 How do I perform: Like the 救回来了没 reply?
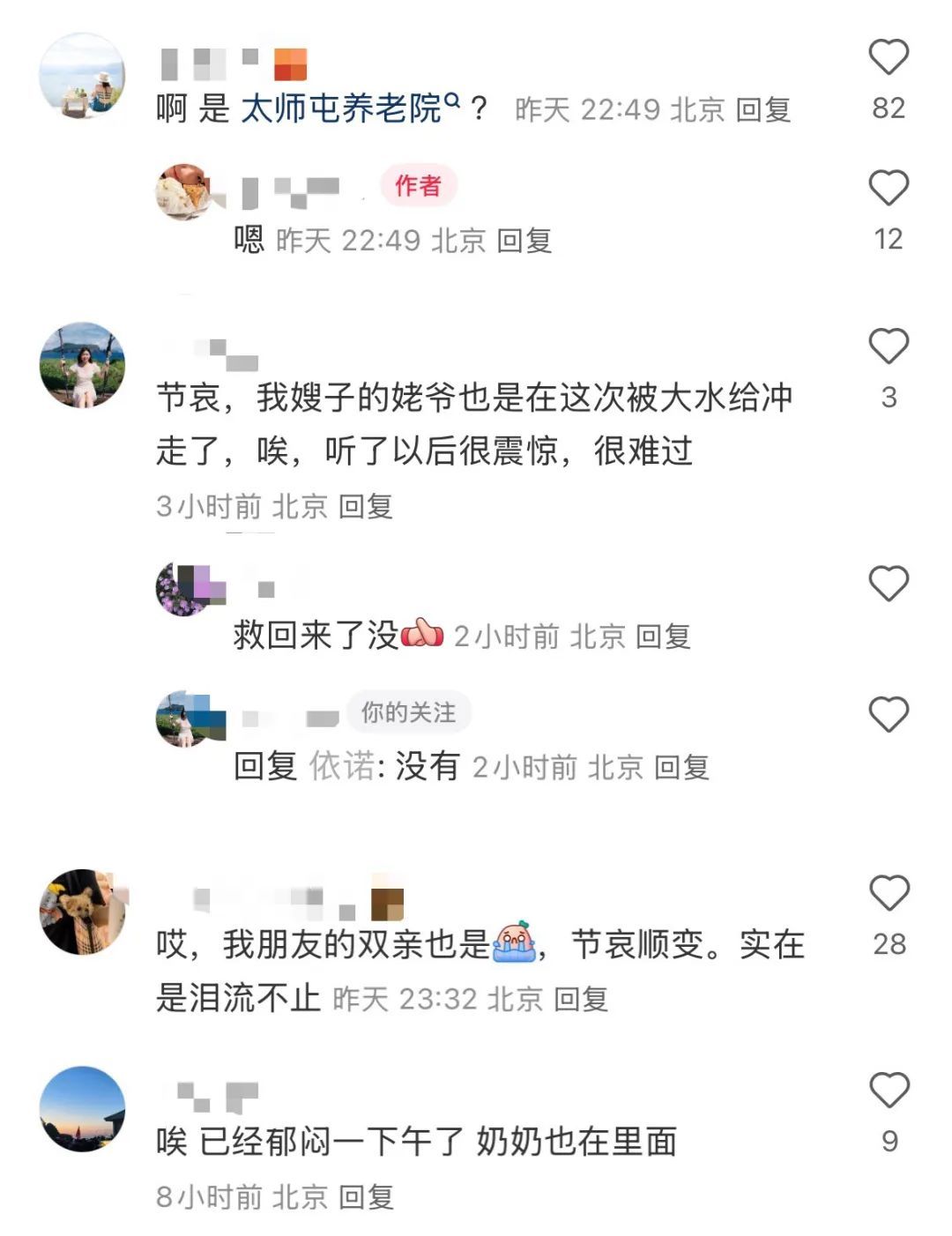click(x=888, y=584)
